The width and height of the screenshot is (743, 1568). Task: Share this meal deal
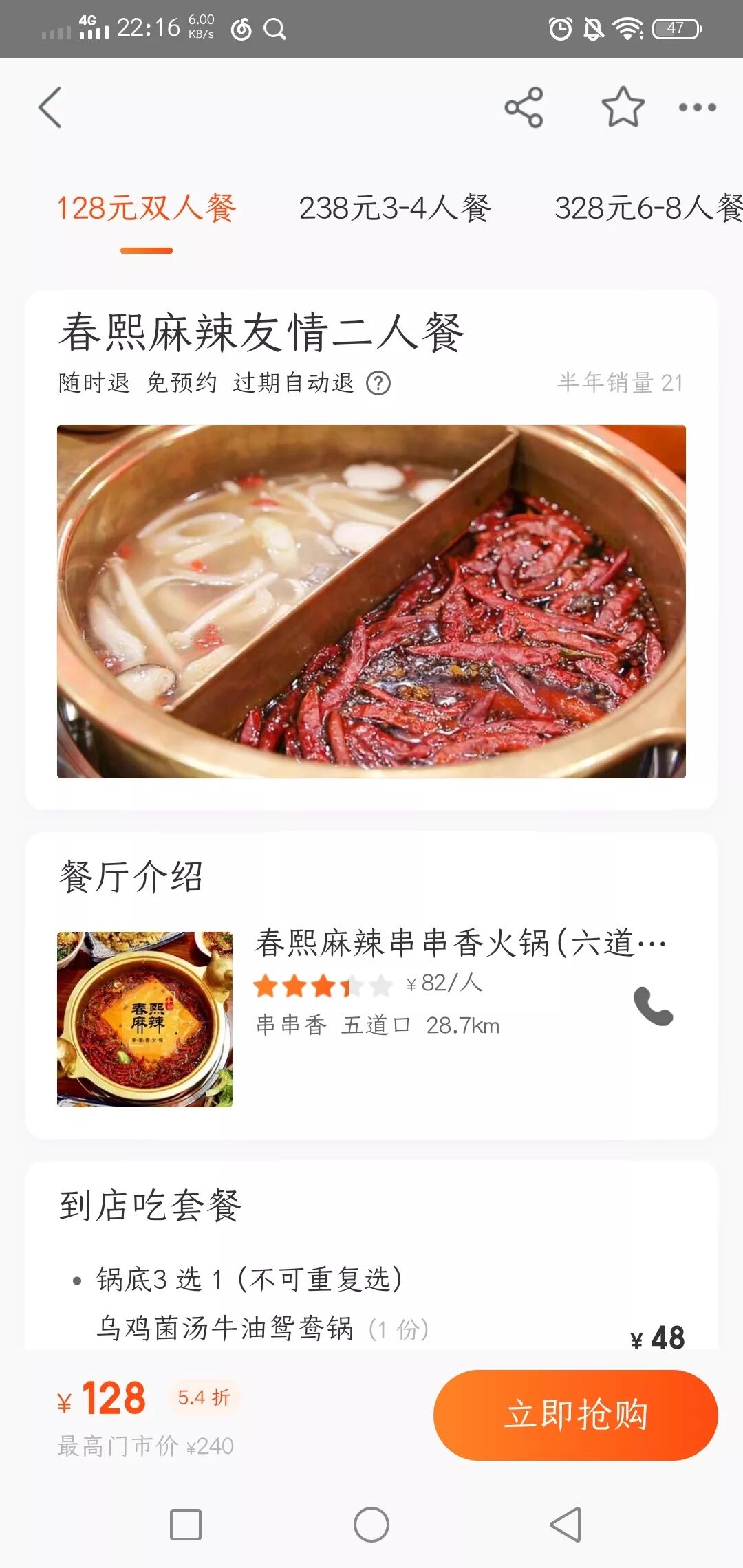click(x=524, y=107)
